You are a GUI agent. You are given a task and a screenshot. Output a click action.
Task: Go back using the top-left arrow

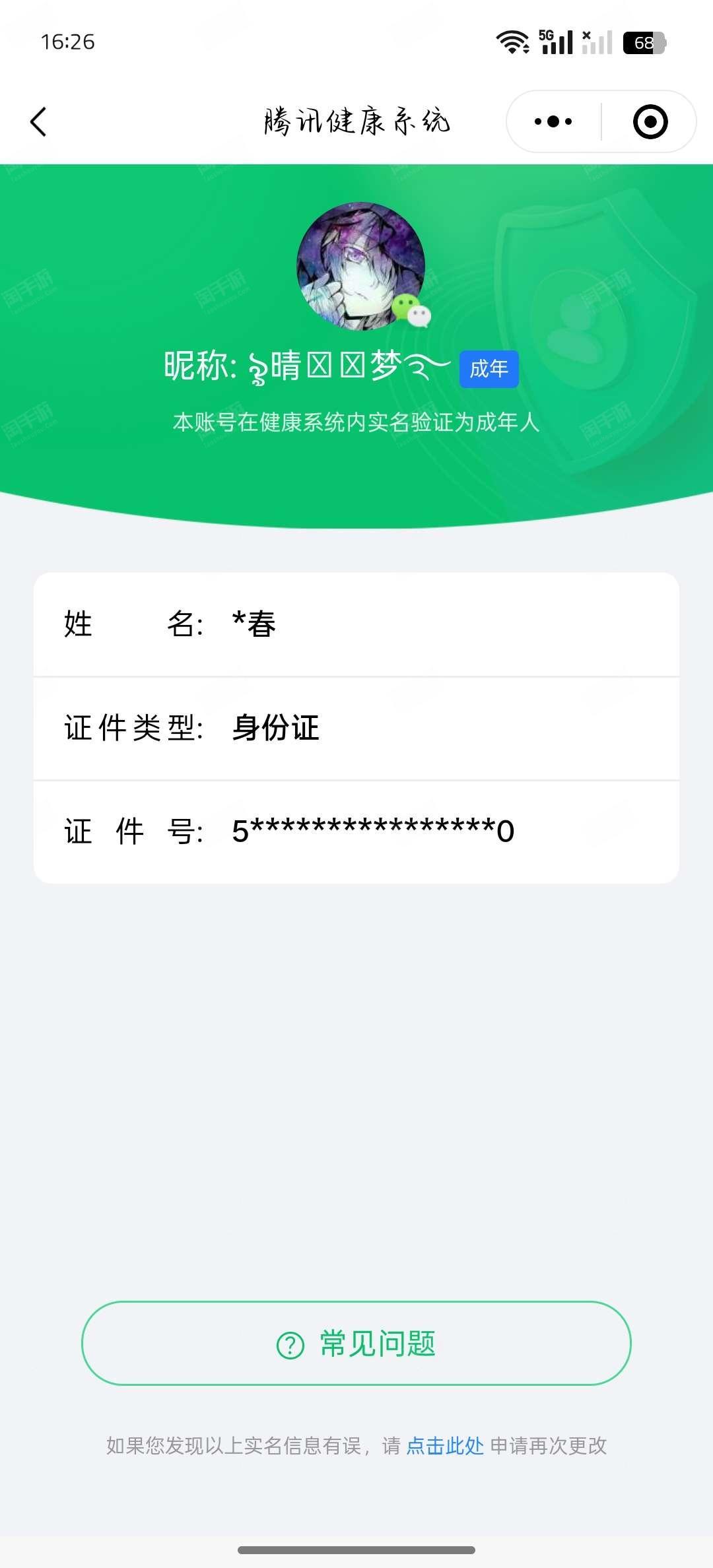(x=39, y=122)
